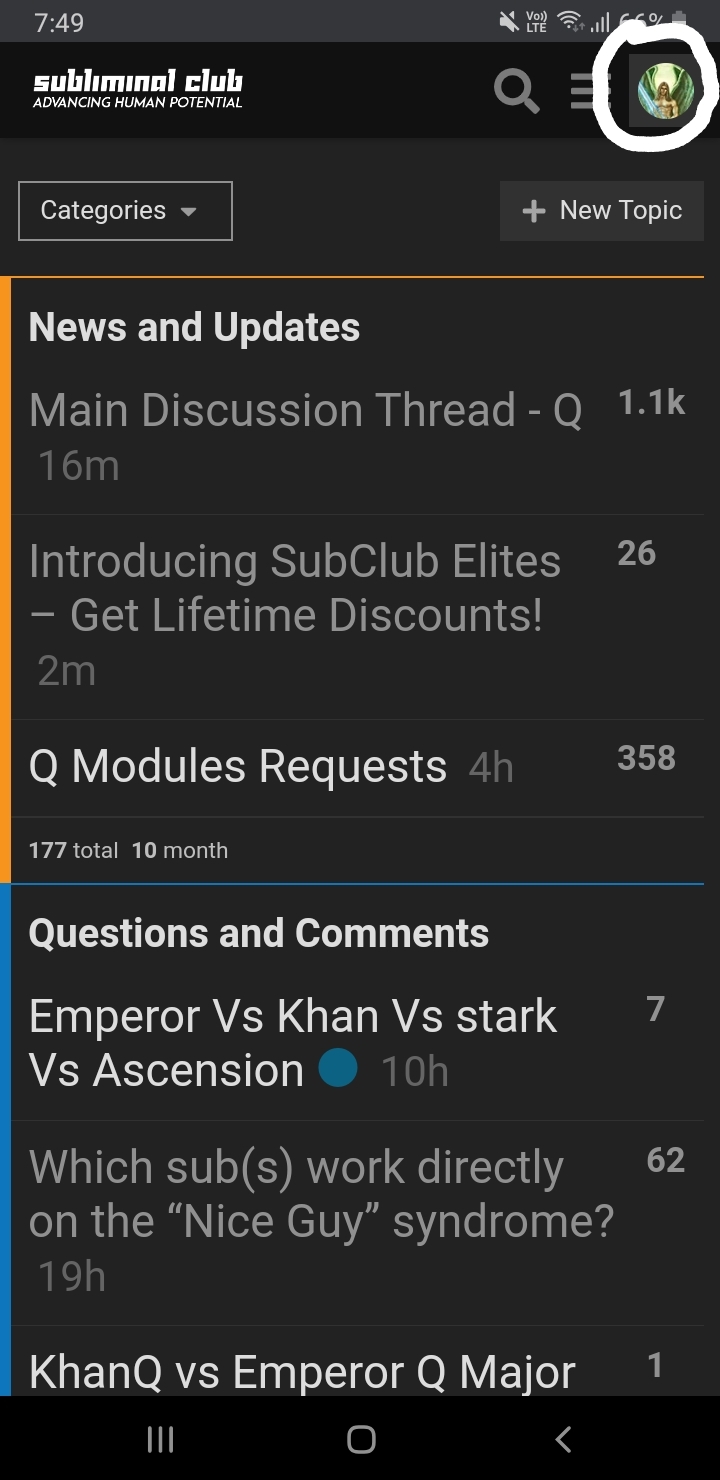Open KhanQ vs Emperor Q Major topic
Screen dimensions: 720x1480
pos(302,1372)
